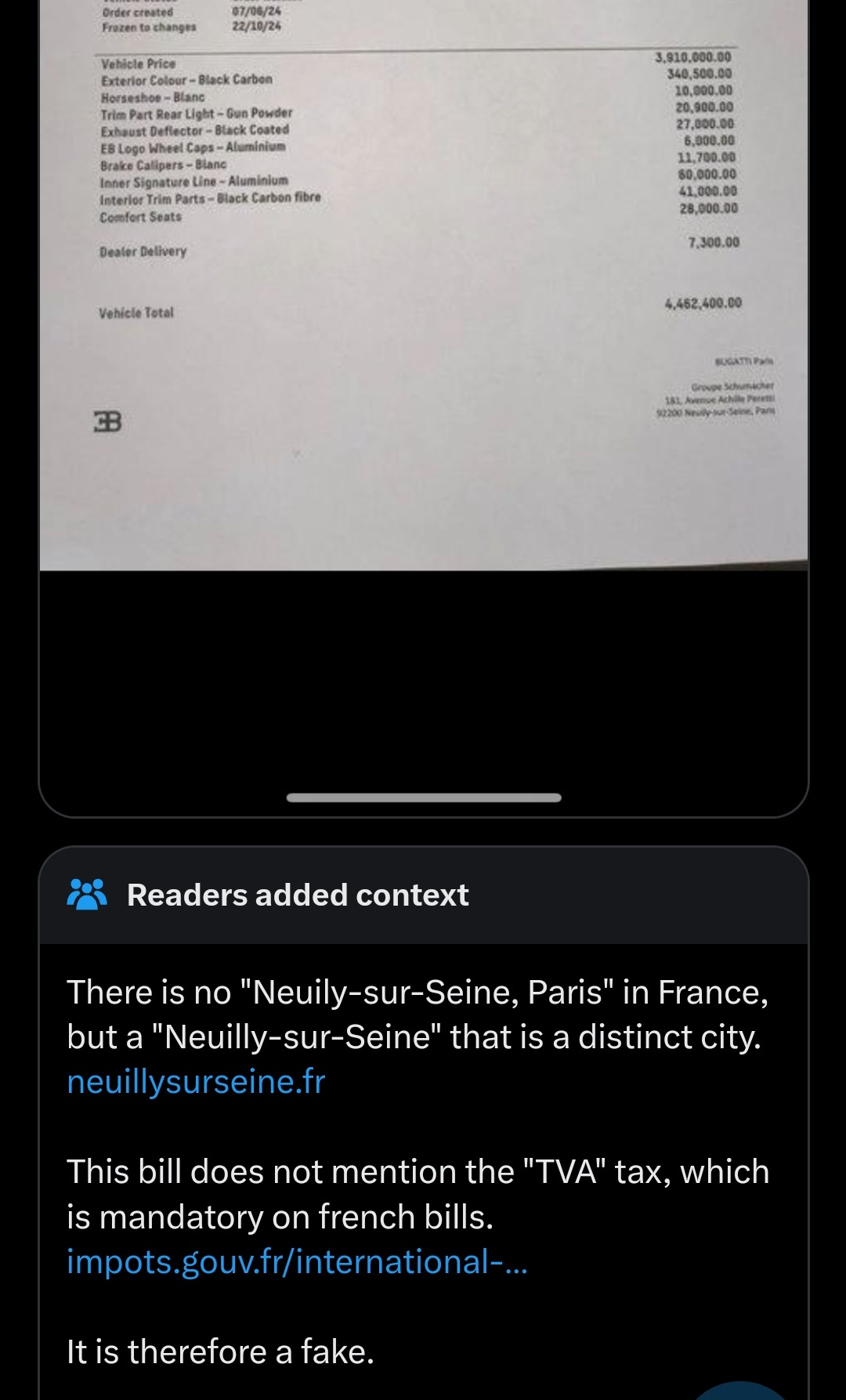Tap the faint chevron watermark on the invoice
The height and width of the screenshot is (1400, 846).
pos(296,453)
